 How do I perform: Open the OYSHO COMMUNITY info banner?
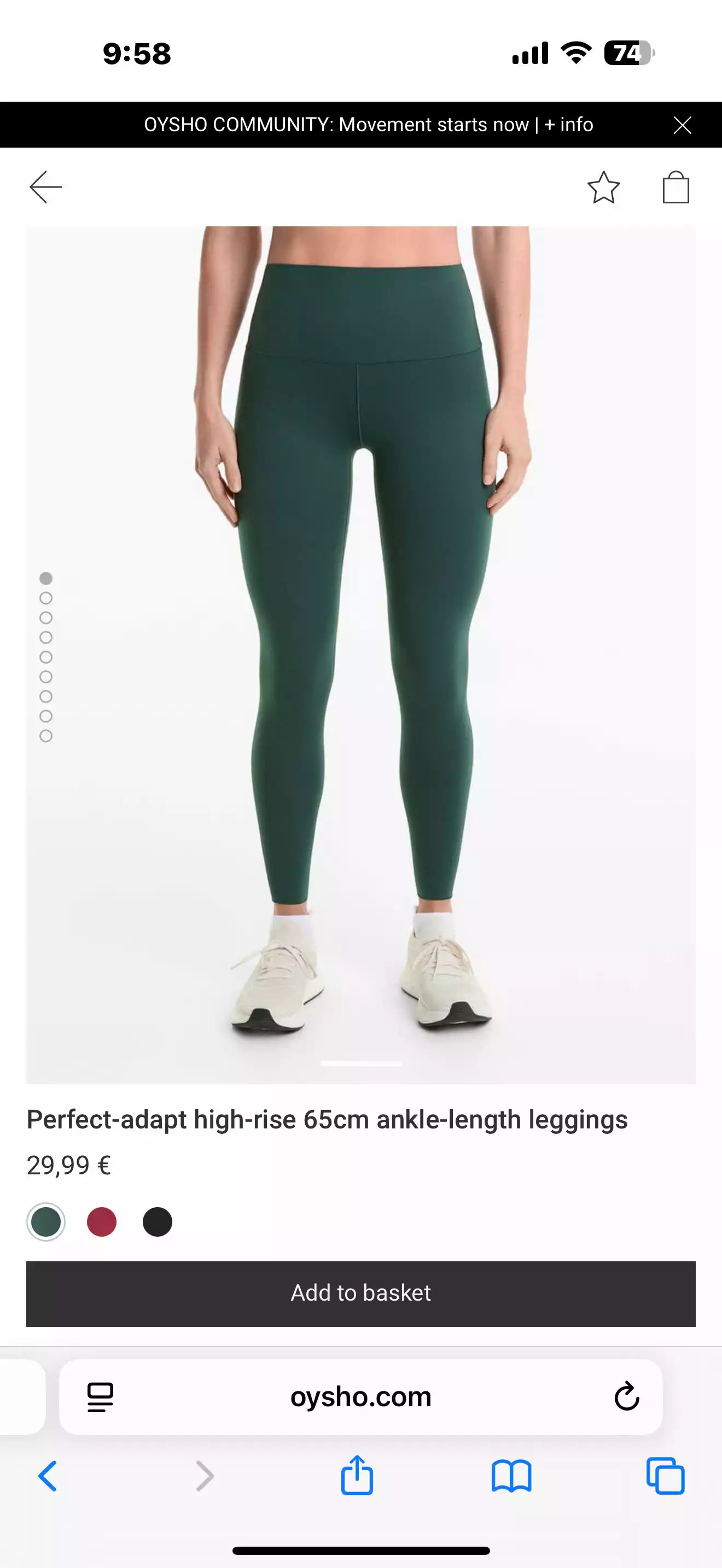click(x=368, y=125)
